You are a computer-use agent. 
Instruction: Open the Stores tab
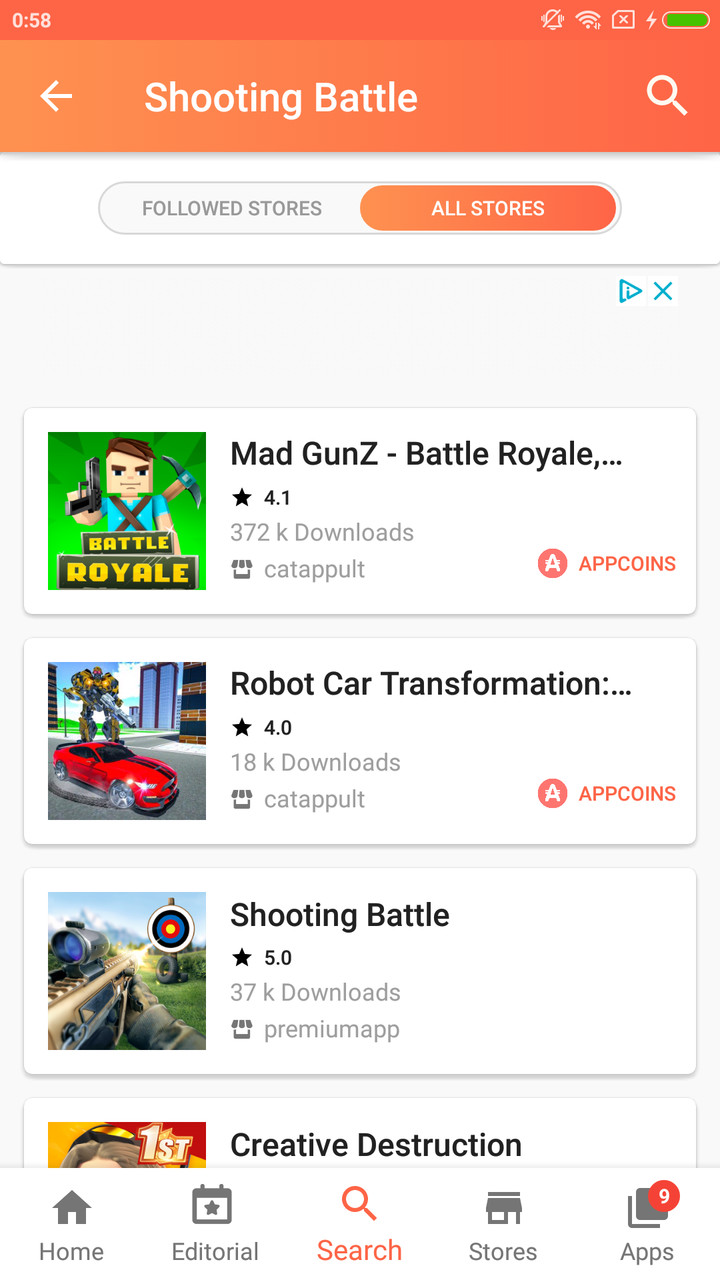click(x=503, y=1226)
